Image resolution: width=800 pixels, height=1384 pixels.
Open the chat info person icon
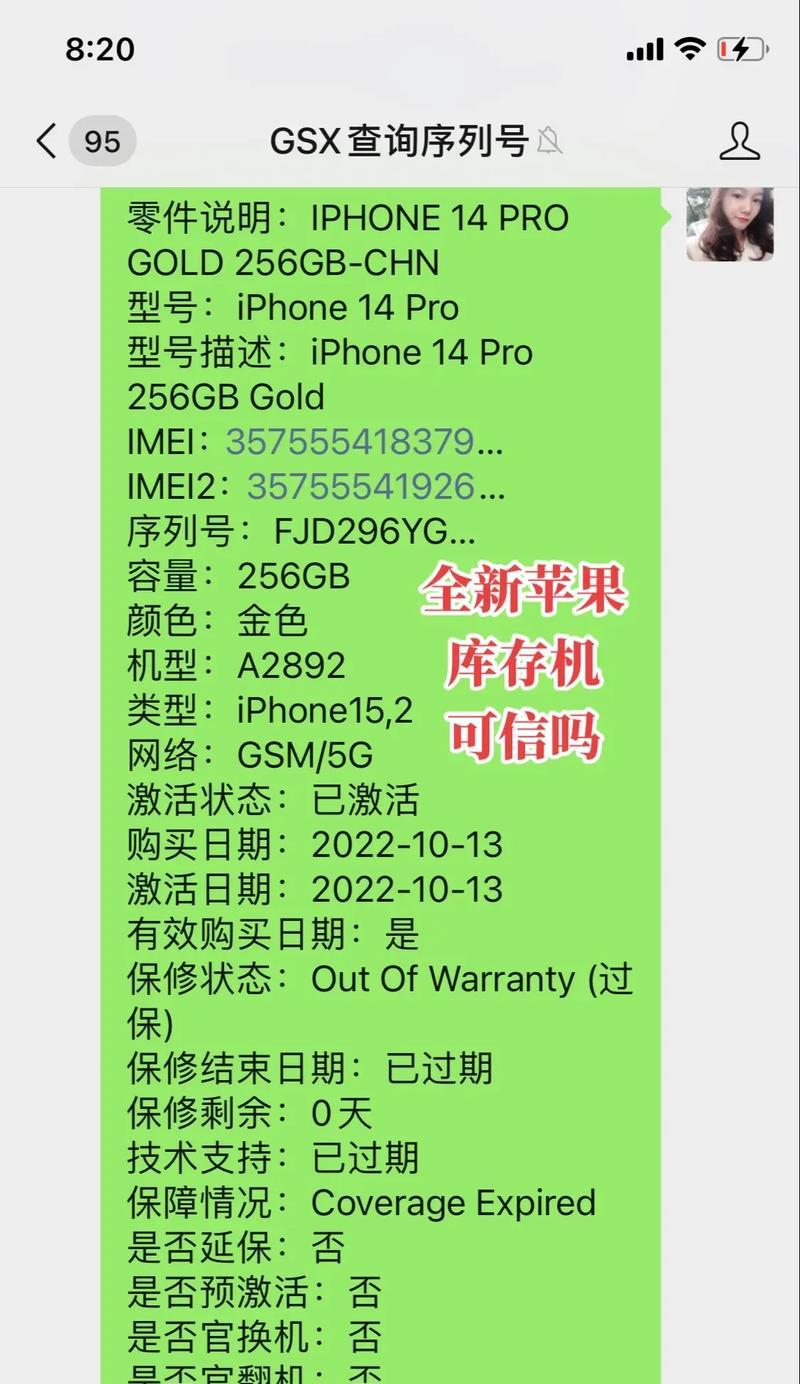tap(740, 141)
